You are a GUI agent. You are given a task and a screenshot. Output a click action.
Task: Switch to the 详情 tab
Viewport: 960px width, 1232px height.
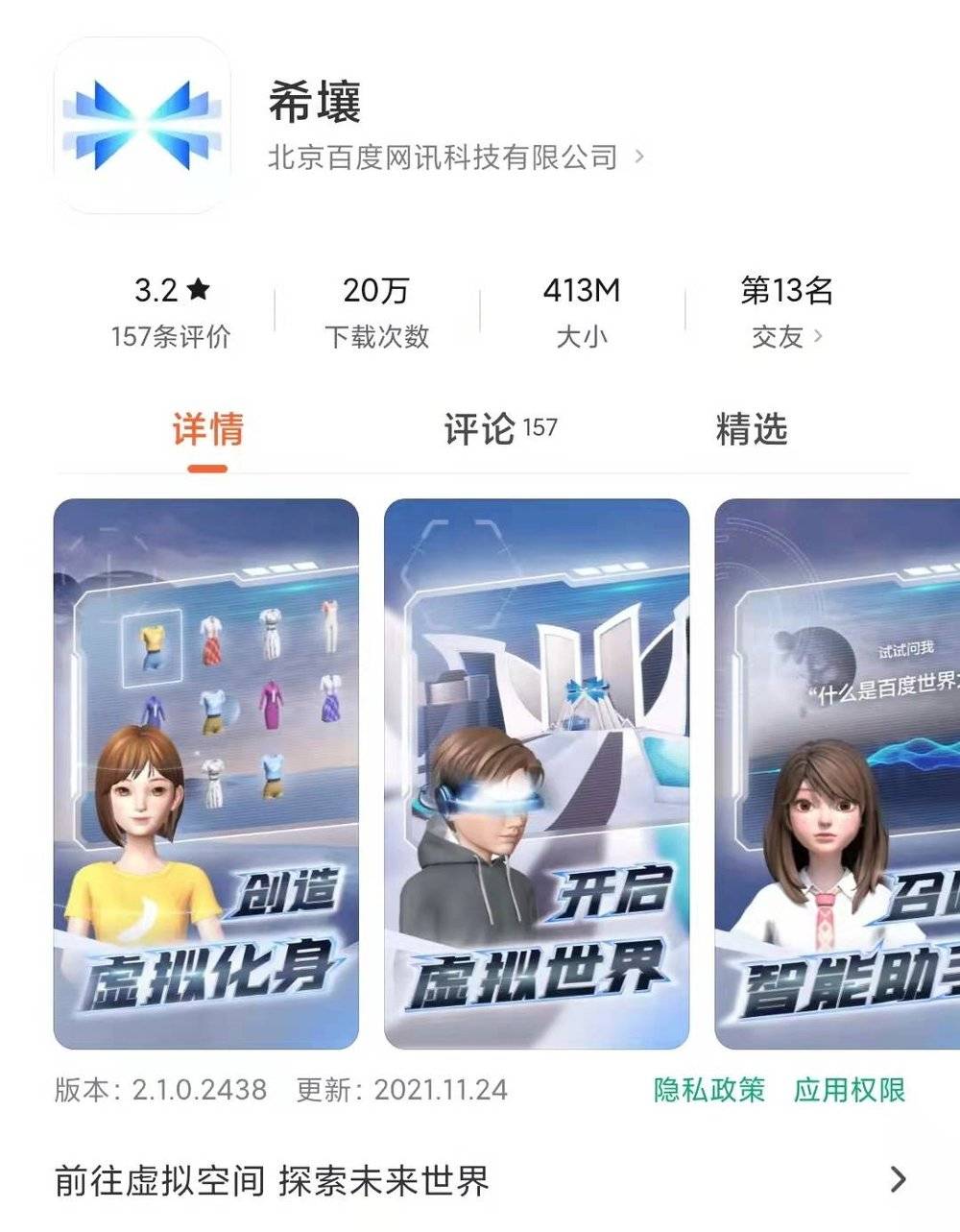point(207,430)
